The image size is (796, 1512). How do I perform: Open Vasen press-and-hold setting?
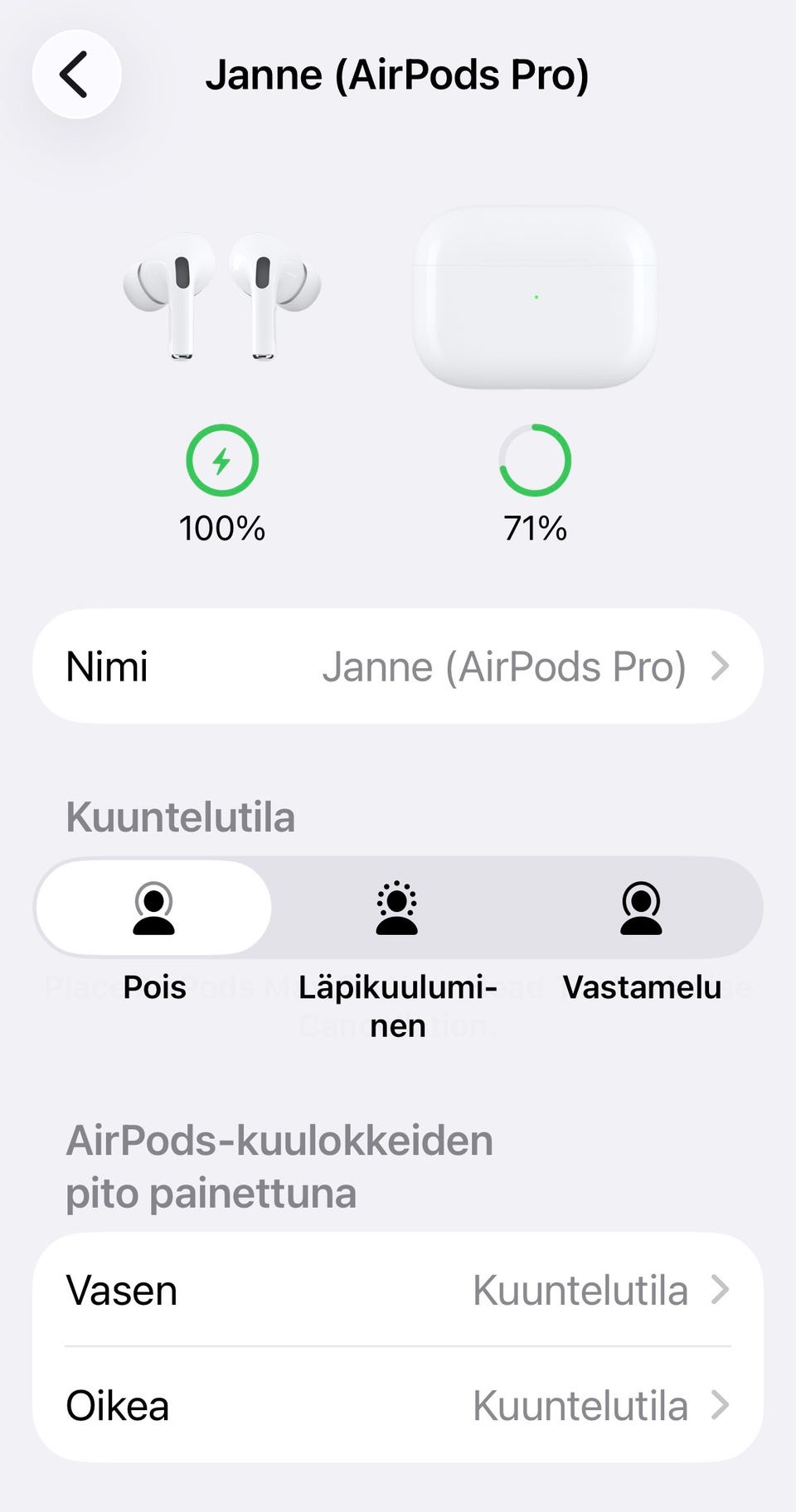398,1290
